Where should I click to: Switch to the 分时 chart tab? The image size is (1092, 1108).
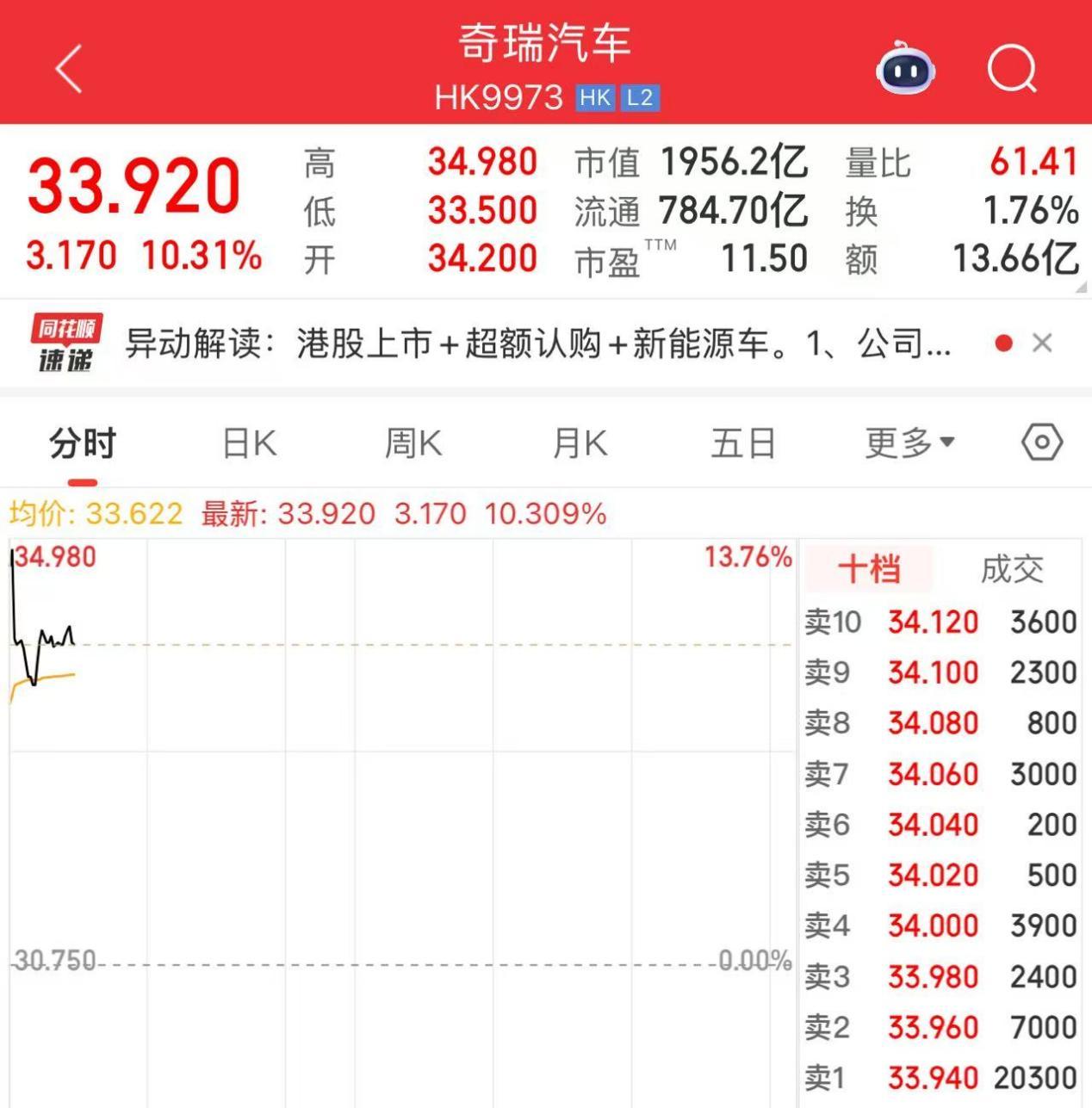tap(83, 444)
